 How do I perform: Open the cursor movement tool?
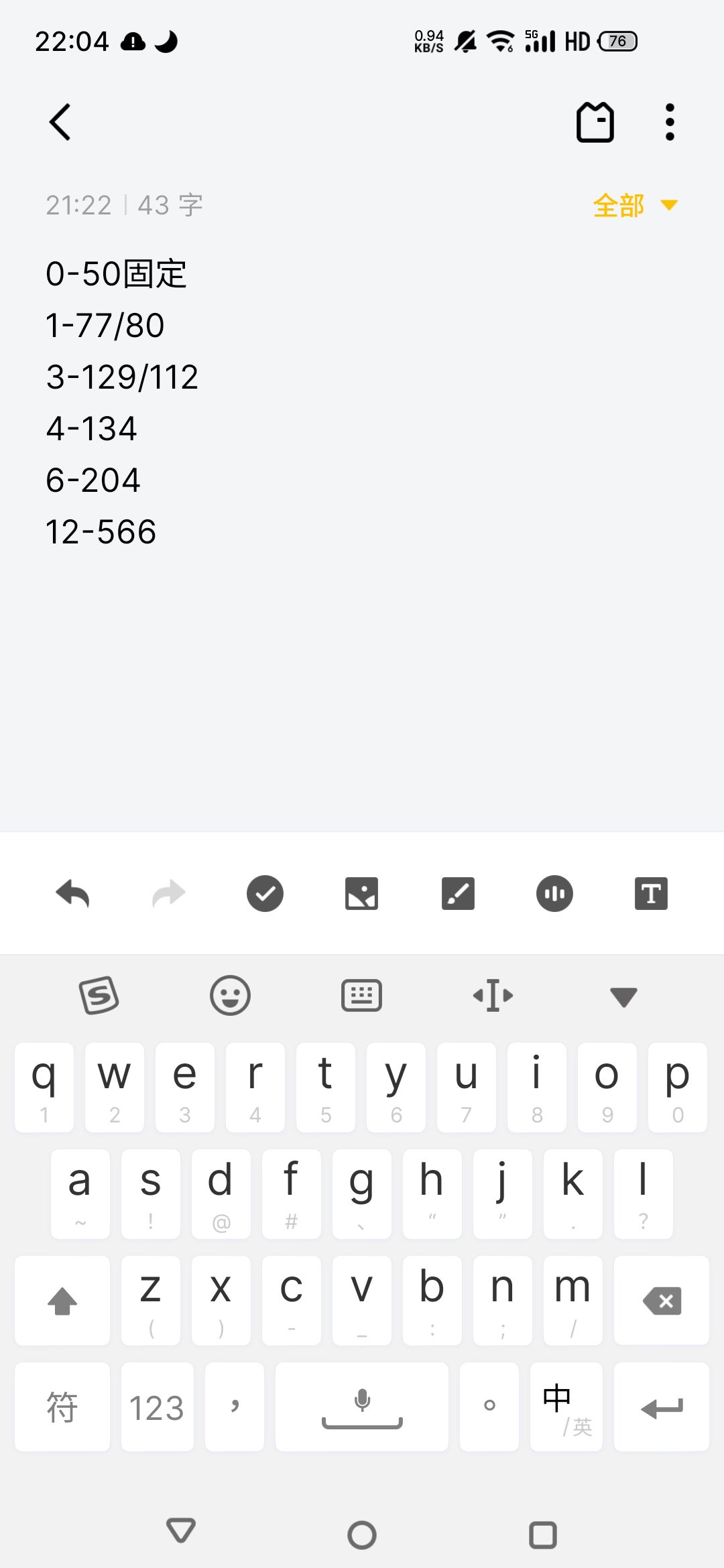[x=493, y=995]
